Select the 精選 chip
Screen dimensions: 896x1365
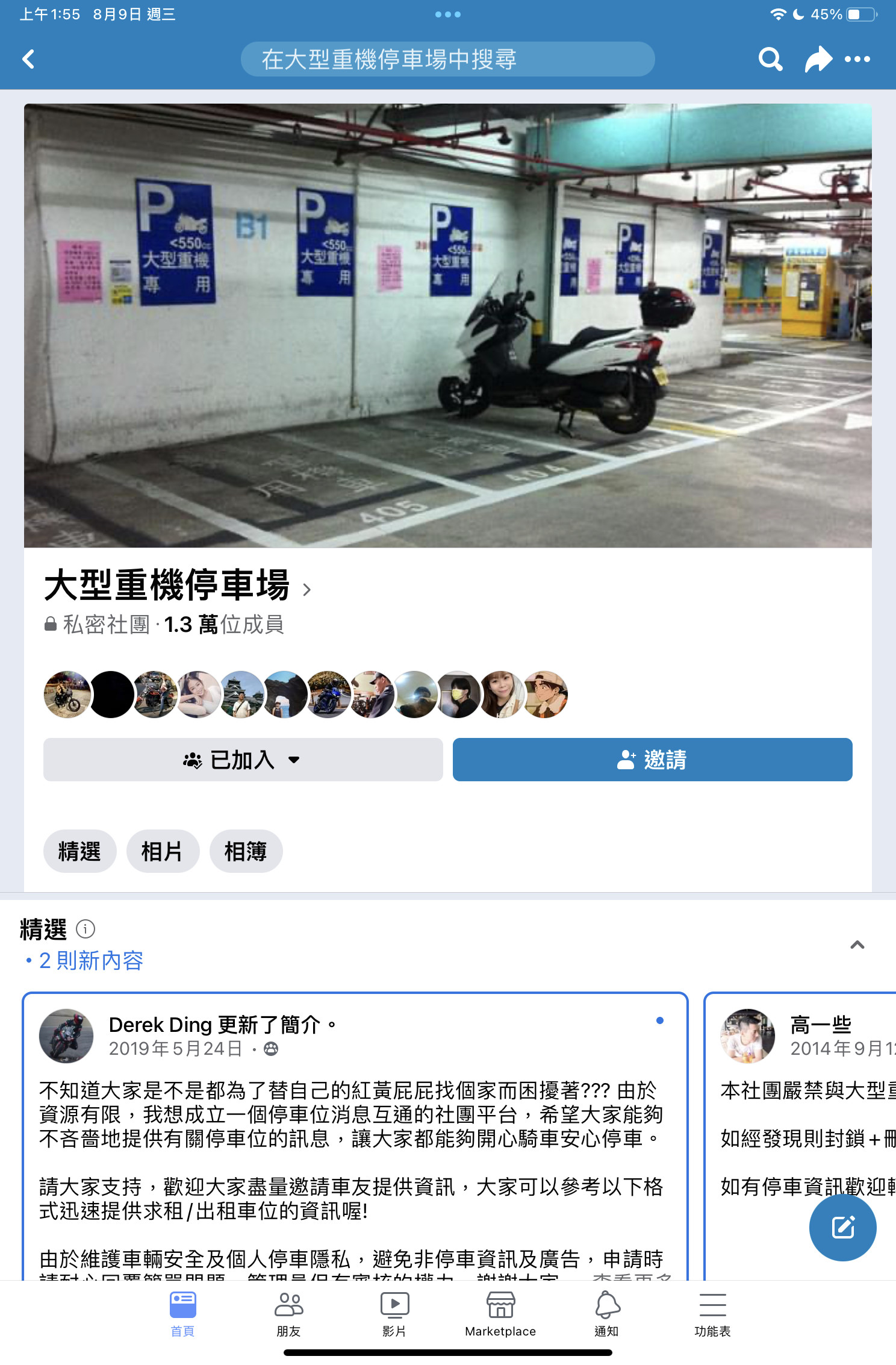[79, 851]
